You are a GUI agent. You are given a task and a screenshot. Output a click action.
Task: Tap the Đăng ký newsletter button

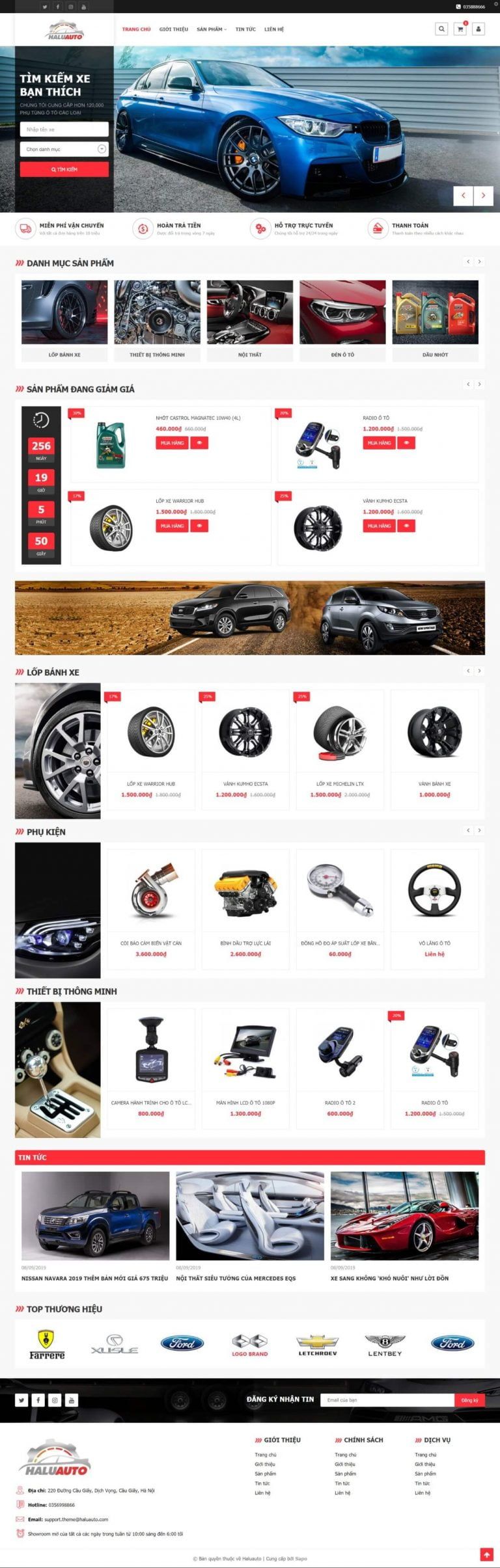tap(469, 1399)
